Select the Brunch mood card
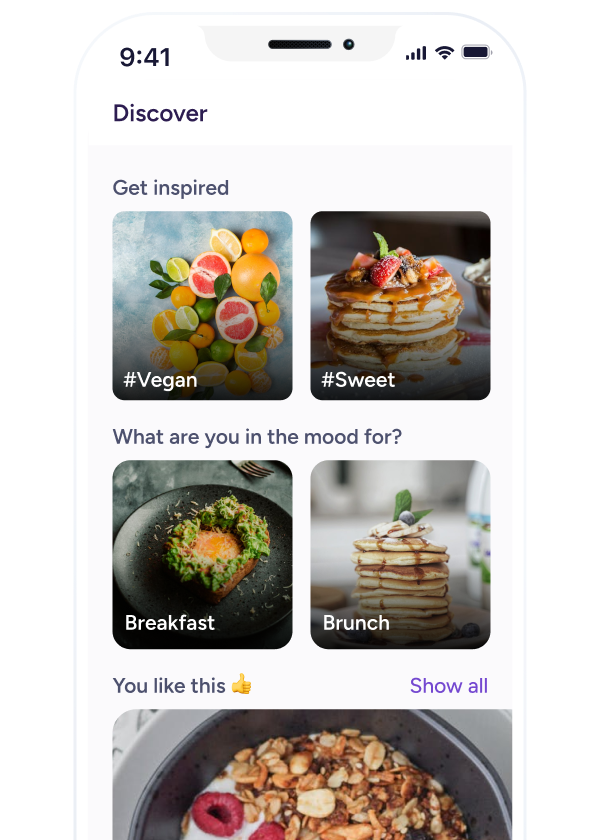This screenshot has width=600, height=840. point(400,554)
